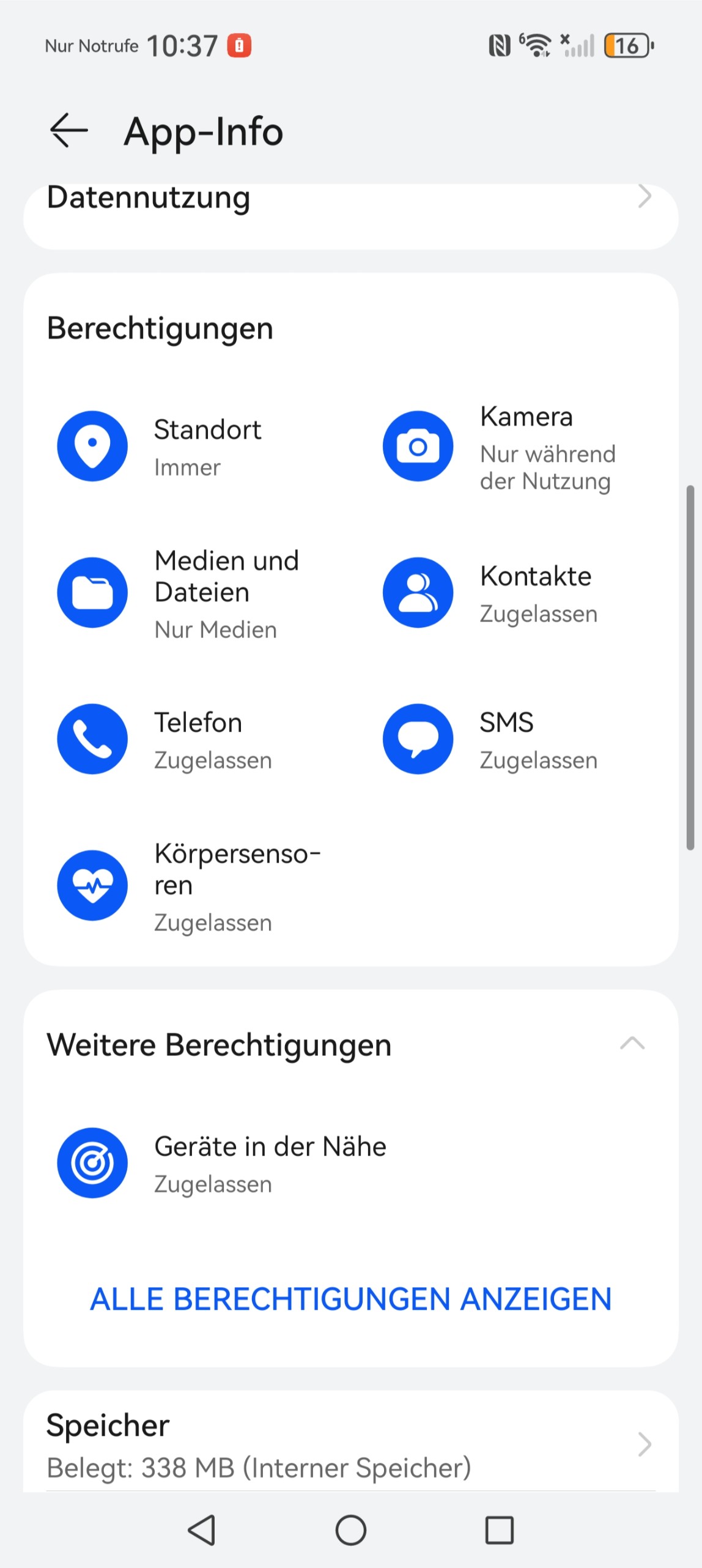Tap Alle Berechtigungen anzeigen
The width and height of the screenshot is (702, 1568).
point(350,1299)
